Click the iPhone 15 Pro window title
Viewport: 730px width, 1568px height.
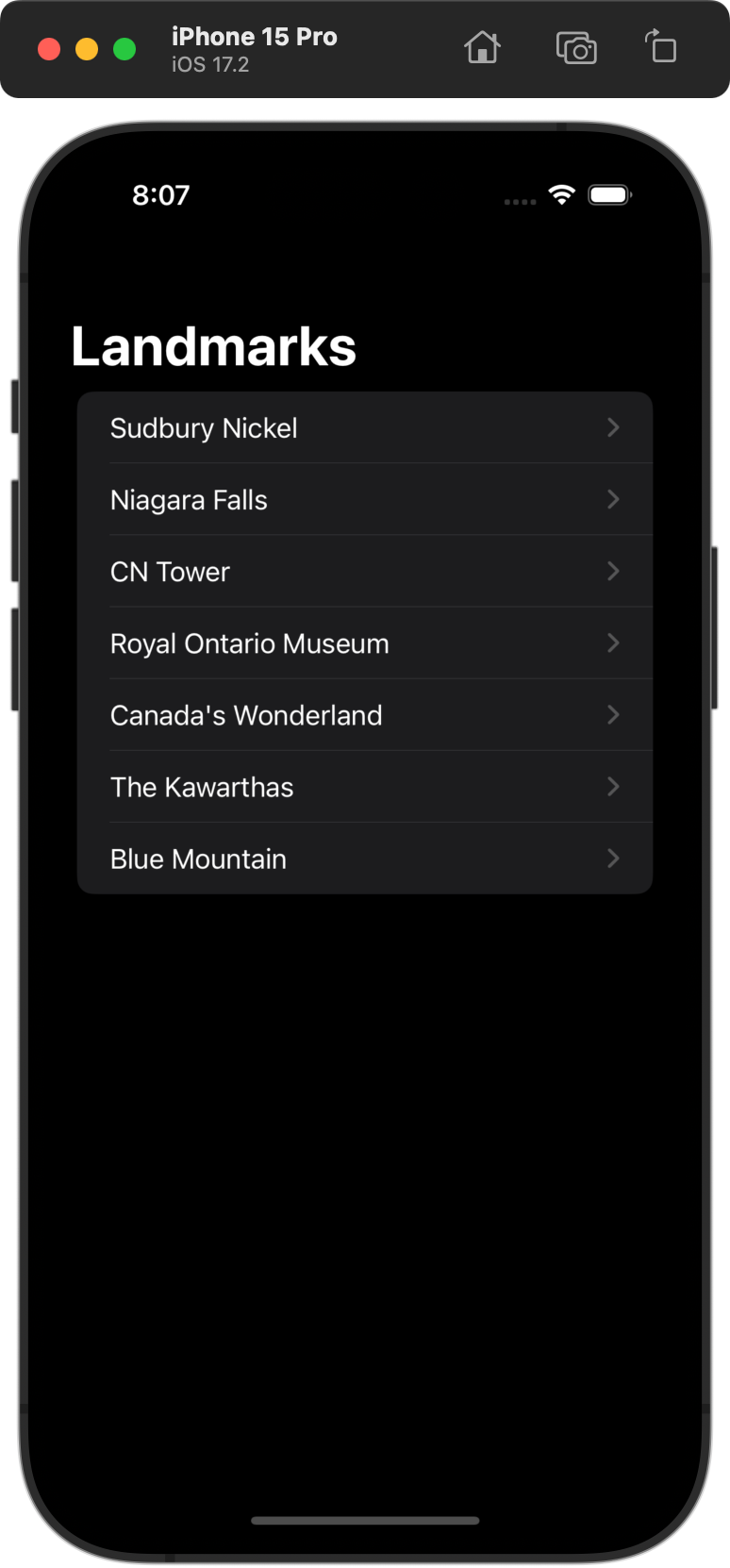pyautogui.click(x=255, y=37)
